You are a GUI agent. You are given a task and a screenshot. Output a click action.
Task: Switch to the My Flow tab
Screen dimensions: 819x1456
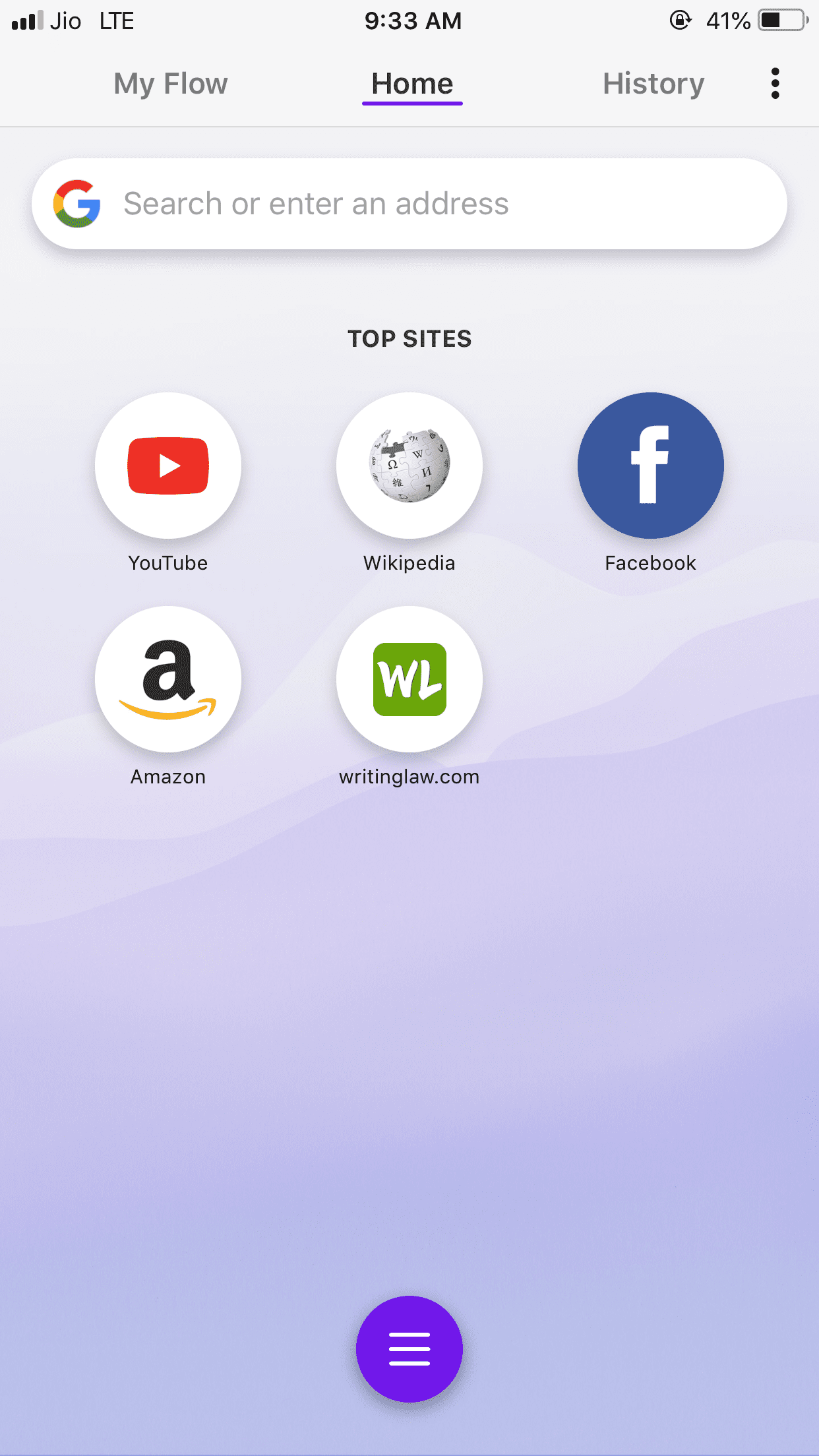click(171, 84)
